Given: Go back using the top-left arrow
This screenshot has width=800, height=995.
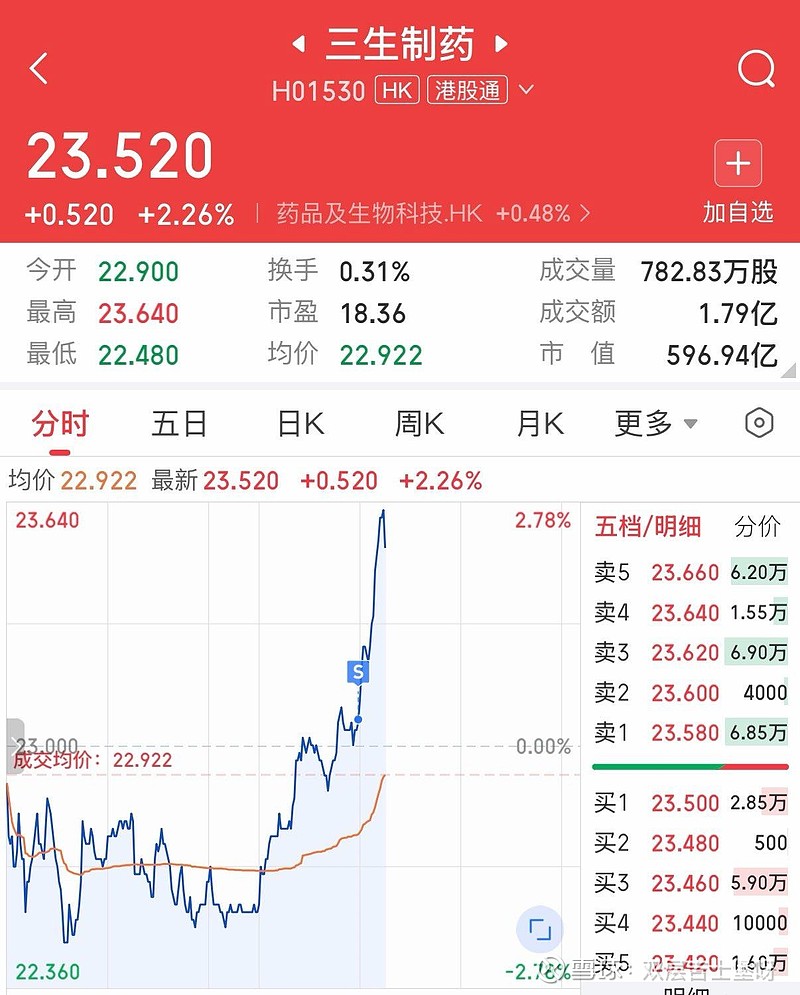Looking at the screenshot, I should 39,69.
